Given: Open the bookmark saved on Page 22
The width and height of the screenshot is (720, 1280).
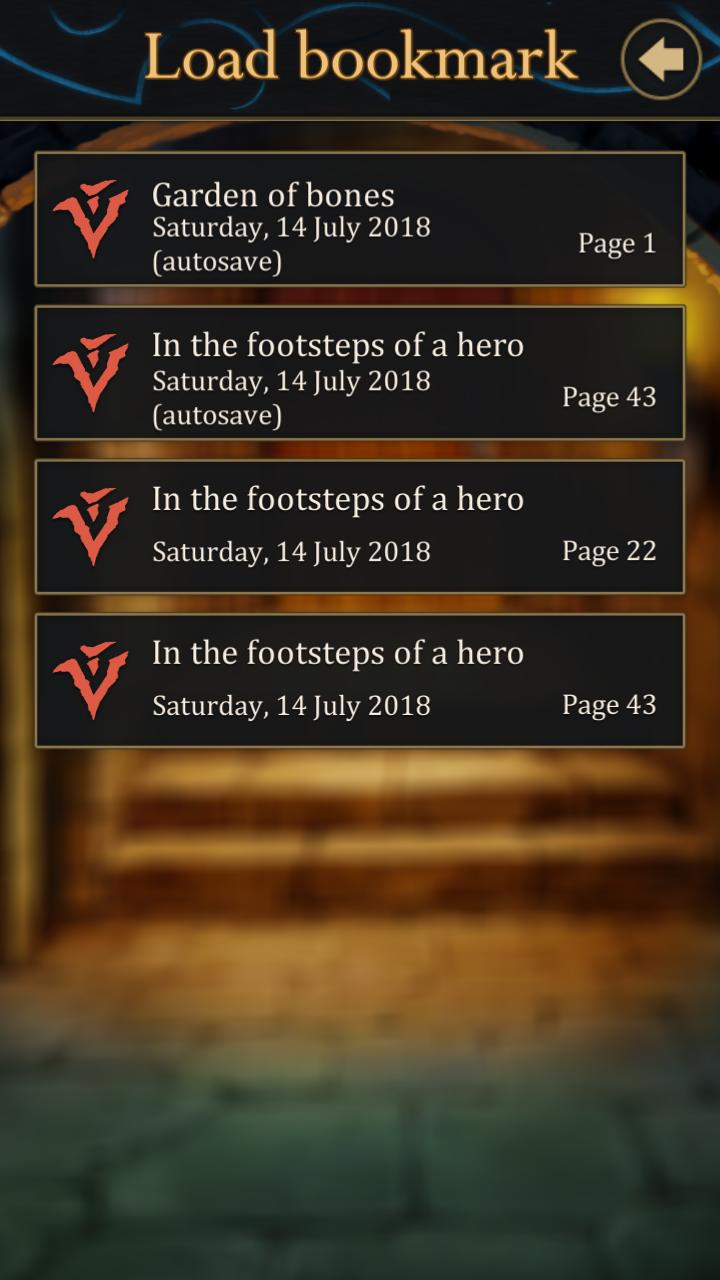Looking at the screenshot, I should 360,527.
